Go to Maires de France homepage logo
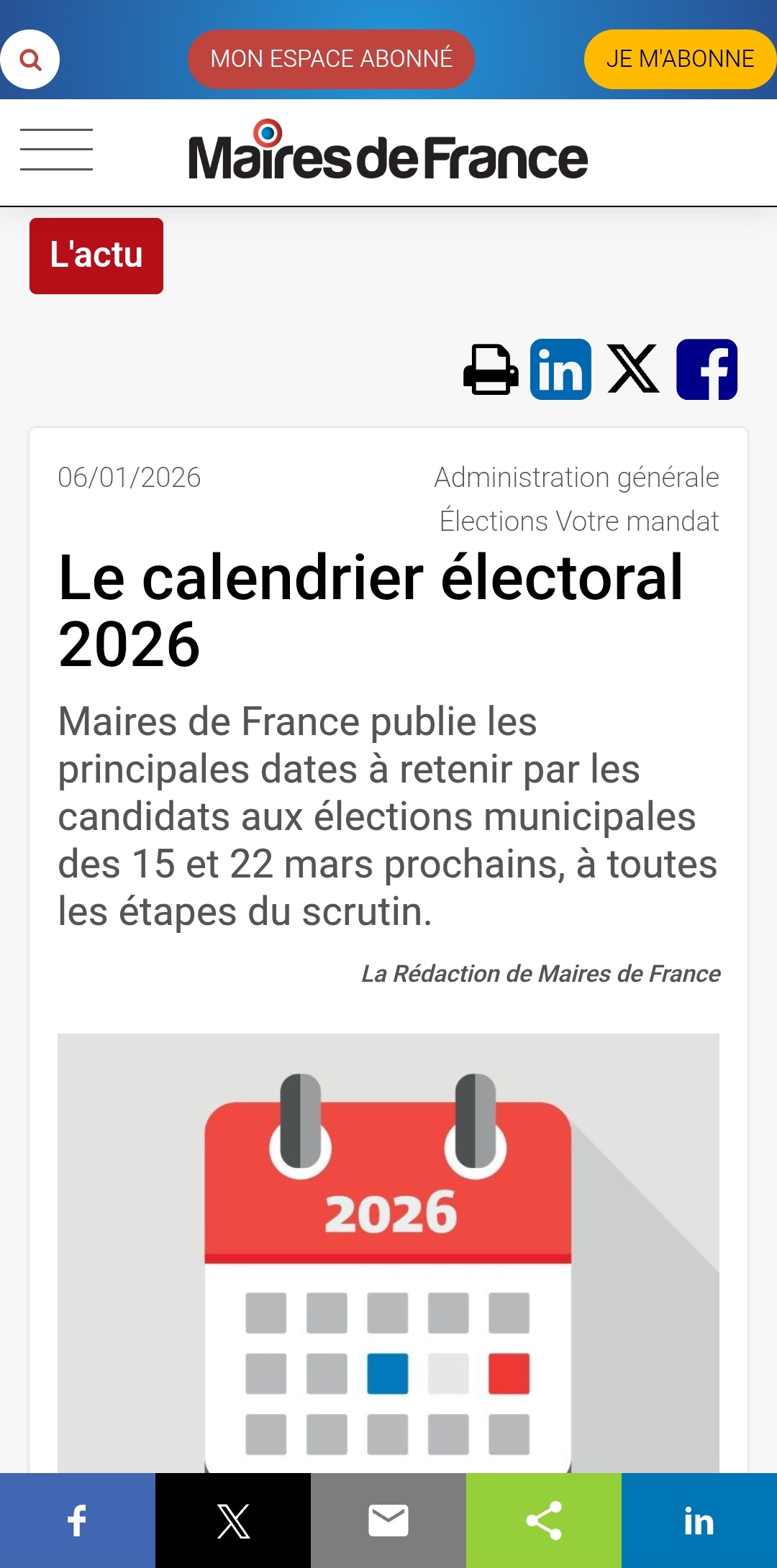This screenshot has height=1568, width=777. [x=388, y=152]
